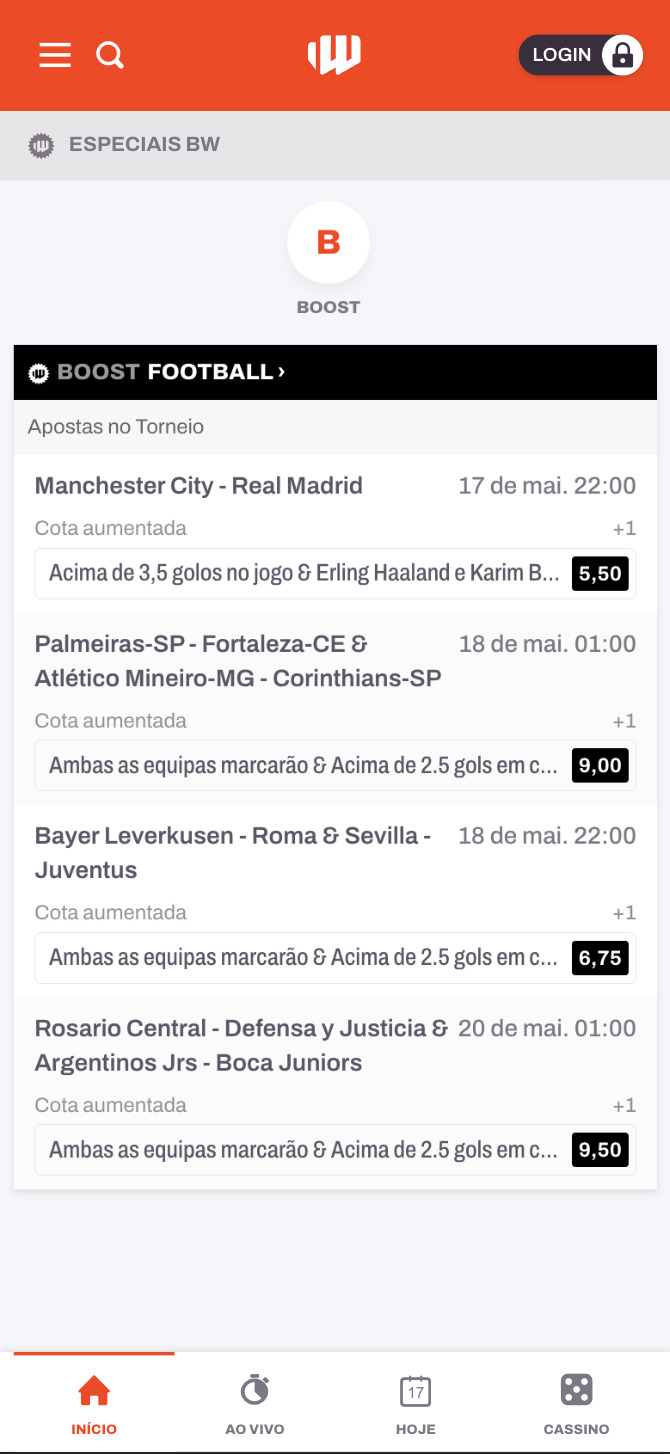This screenshot has width=670, height=1454.
Task: Select the 5,50 odds for Manchester City - Real Madrid
Action: coord(600,574)
